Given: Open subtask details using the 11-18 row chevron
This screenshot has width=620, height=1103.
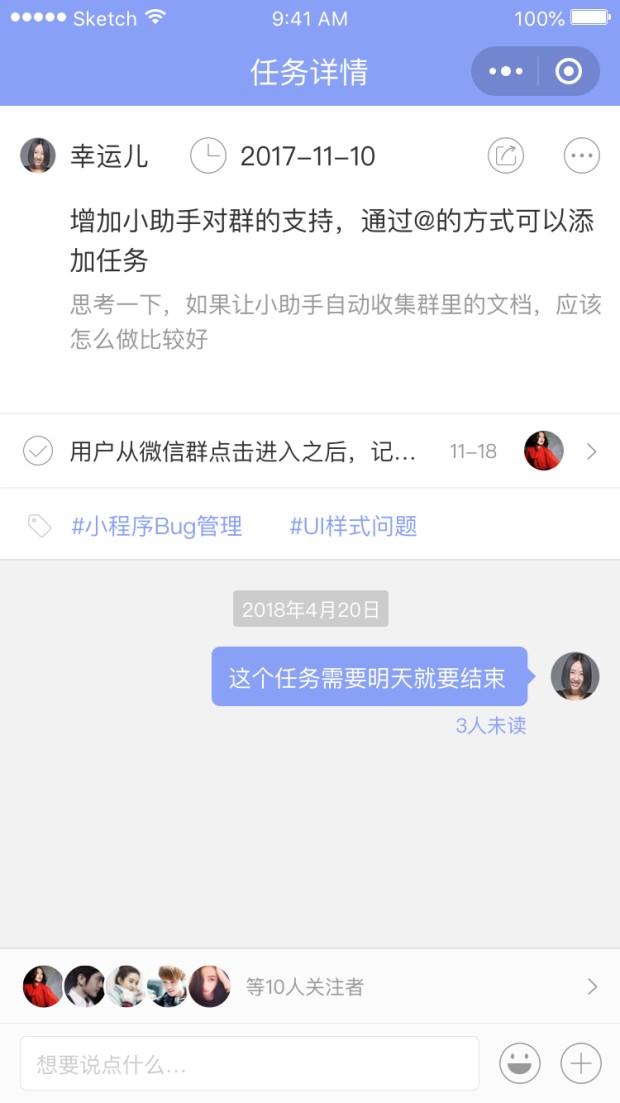Looking at the screenshot, I should click(592, 452).
